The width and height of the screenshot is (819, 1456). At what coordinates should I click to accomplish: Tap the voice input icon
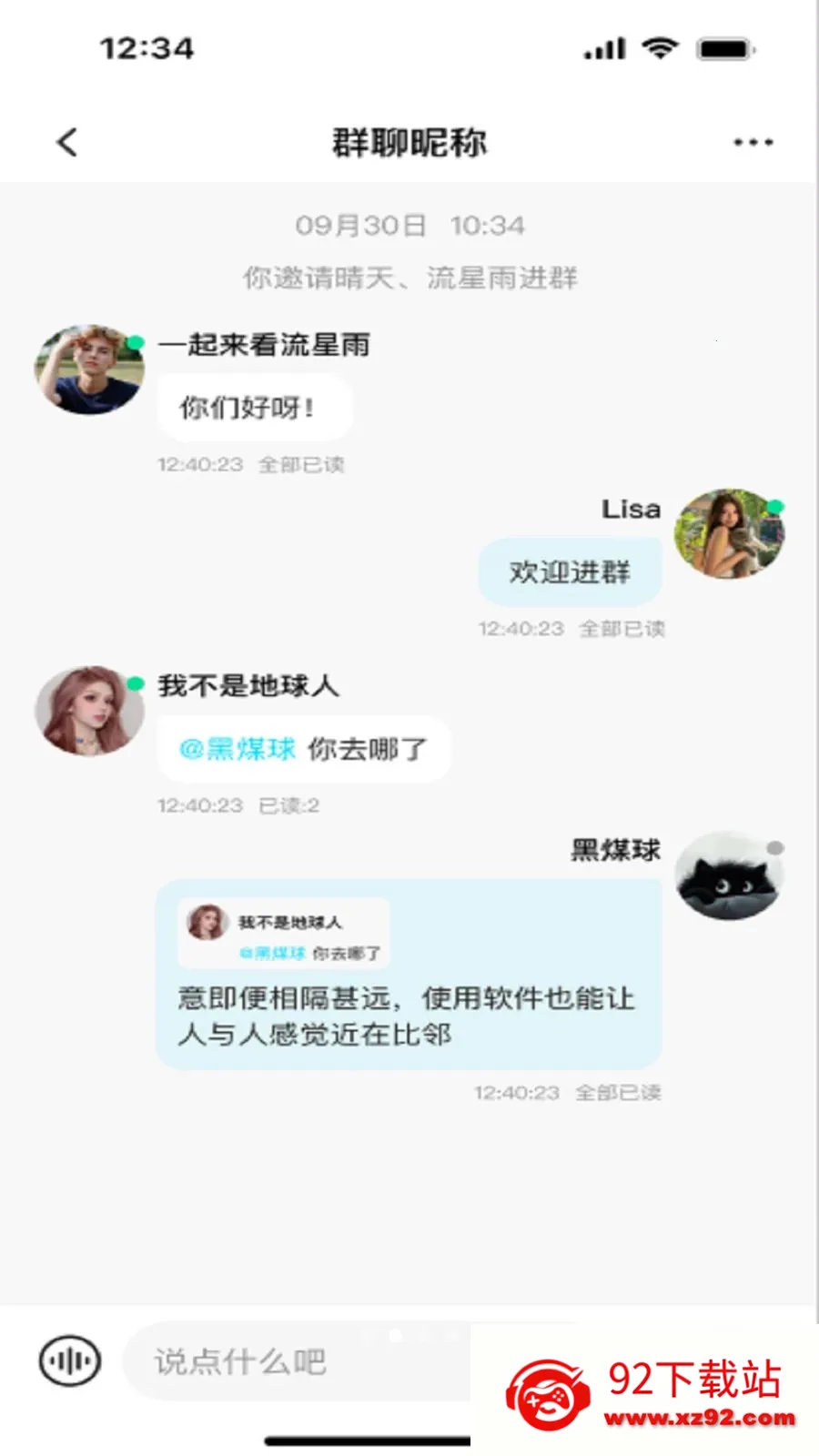pos(69,1360)
